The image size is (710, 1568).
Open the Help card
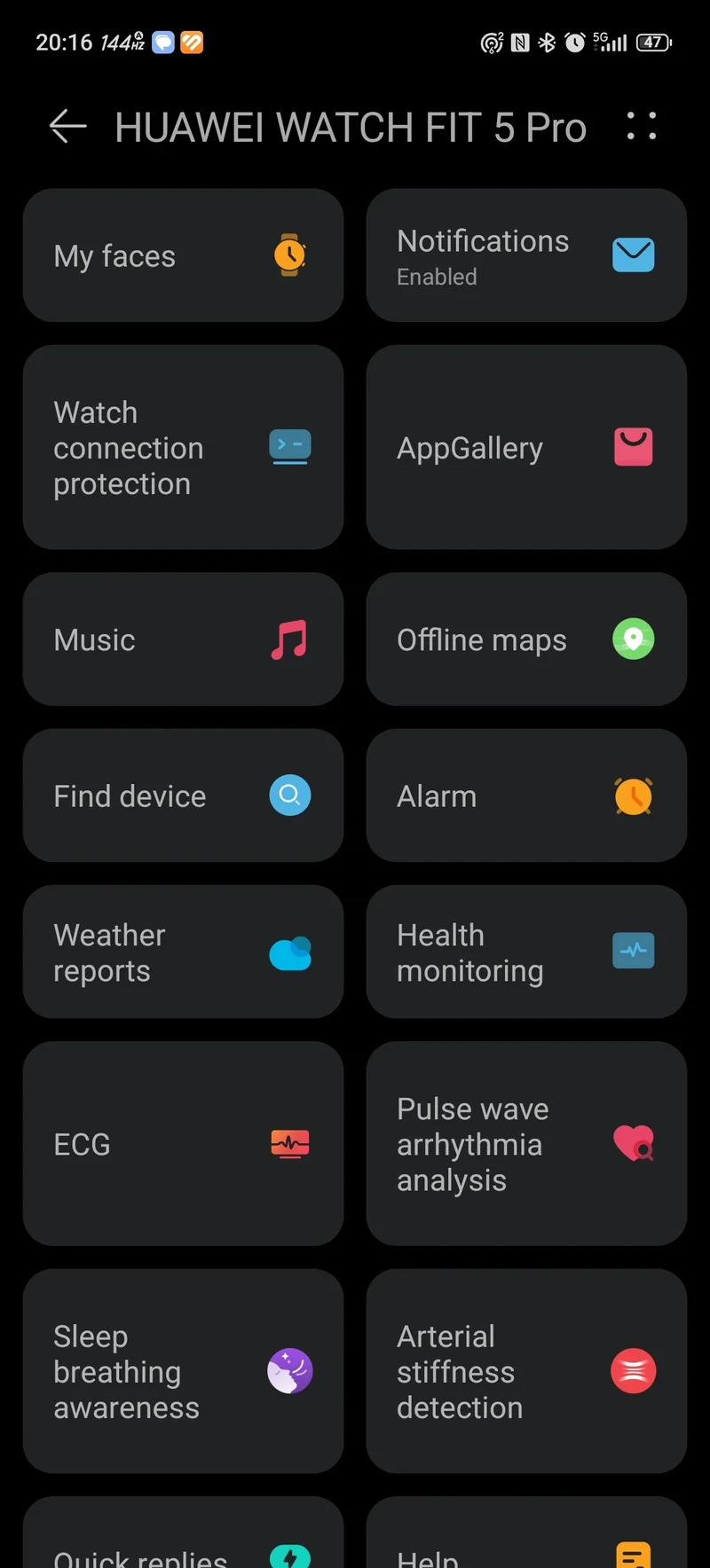[x=526, y=1533]
